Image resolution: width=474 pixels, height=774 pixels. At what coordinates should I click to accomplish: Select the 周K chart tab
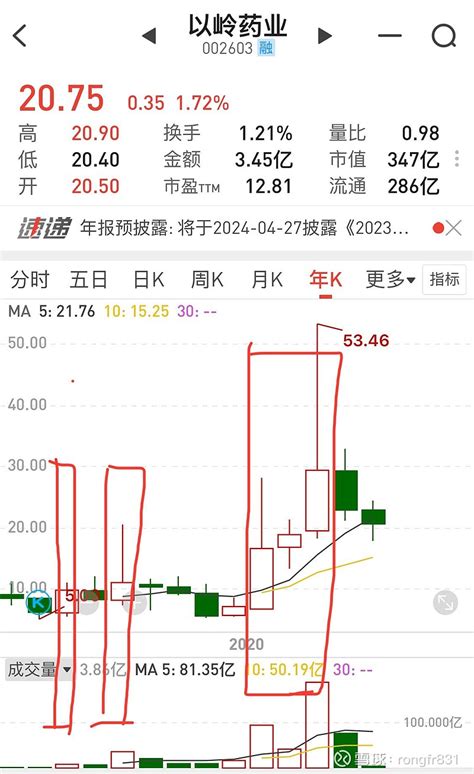(207, 280)
